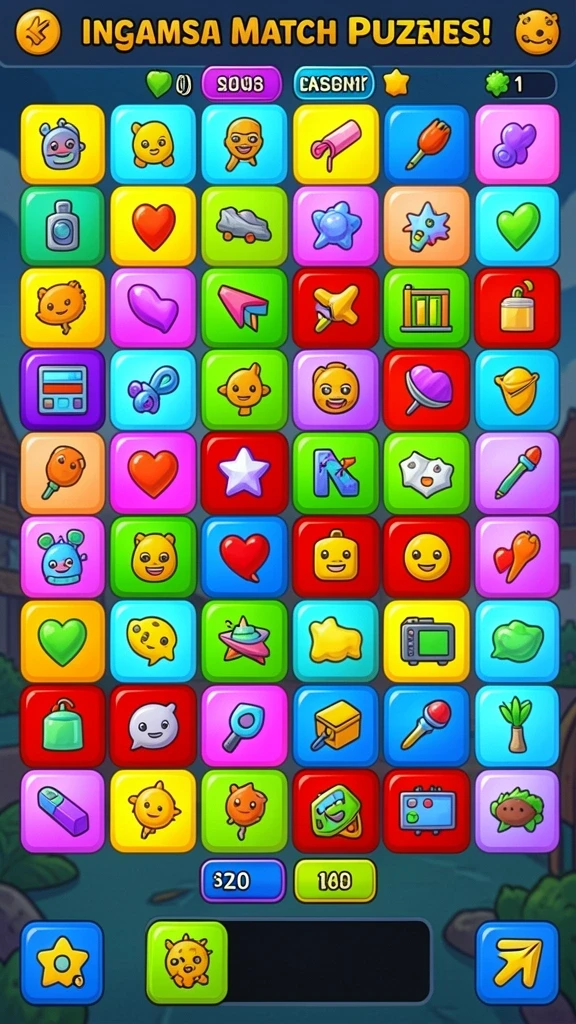Select the red heart on yellow tile

tap(153, 227)
